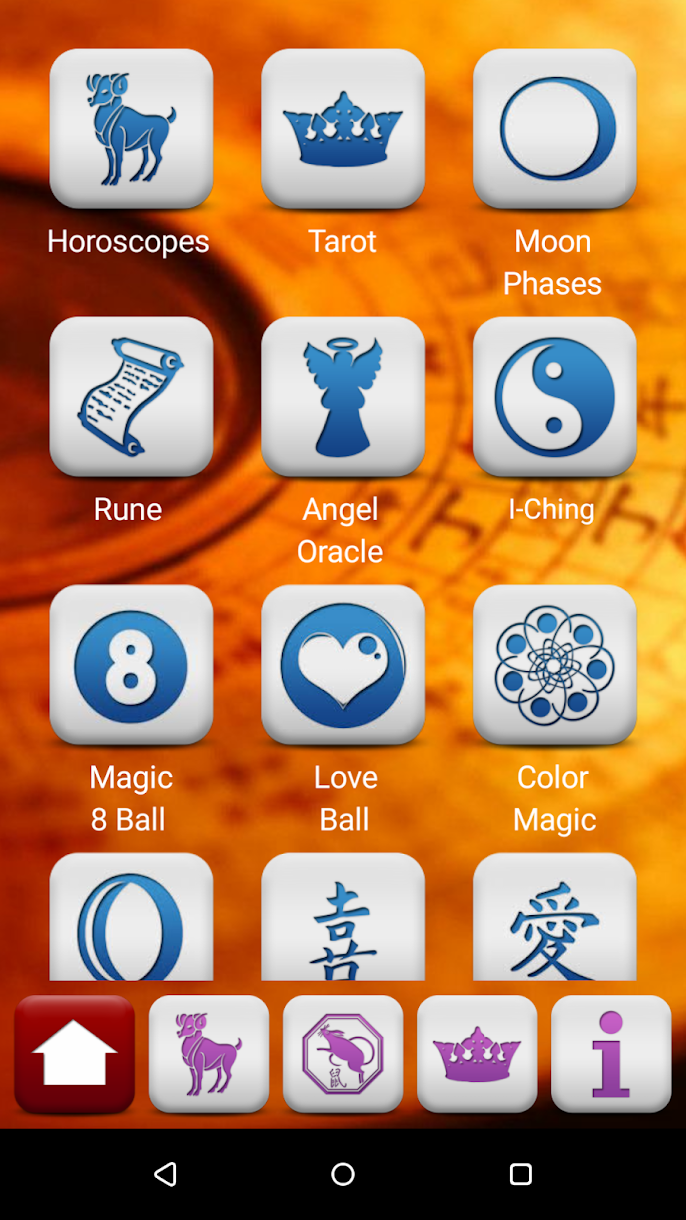
Task: Open Moon Phases
Action: click(x=555, y=129)
